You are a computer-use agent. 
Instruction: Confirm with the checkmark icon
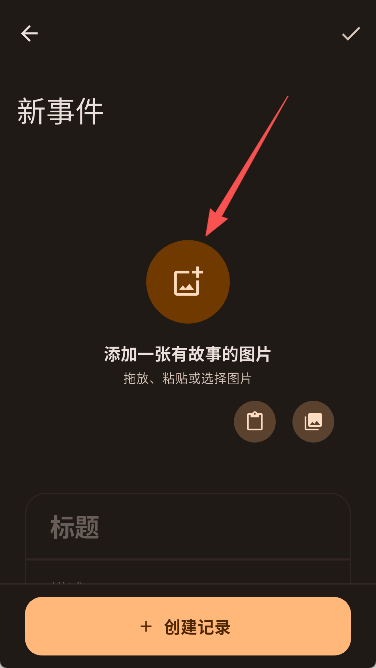coord(351,34)
